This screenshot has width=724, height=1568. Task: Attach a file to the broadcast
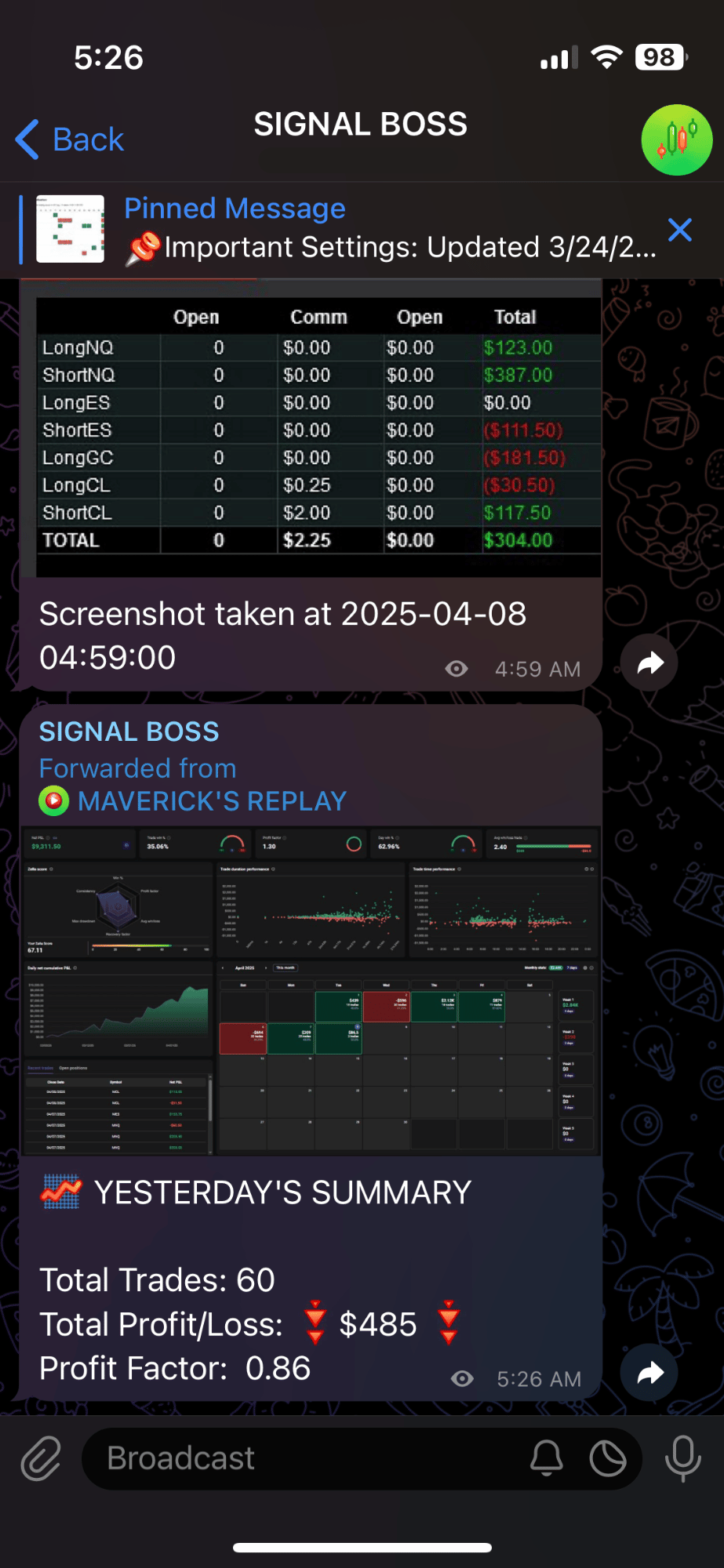pyautogui.click(x=41, y=1458)
